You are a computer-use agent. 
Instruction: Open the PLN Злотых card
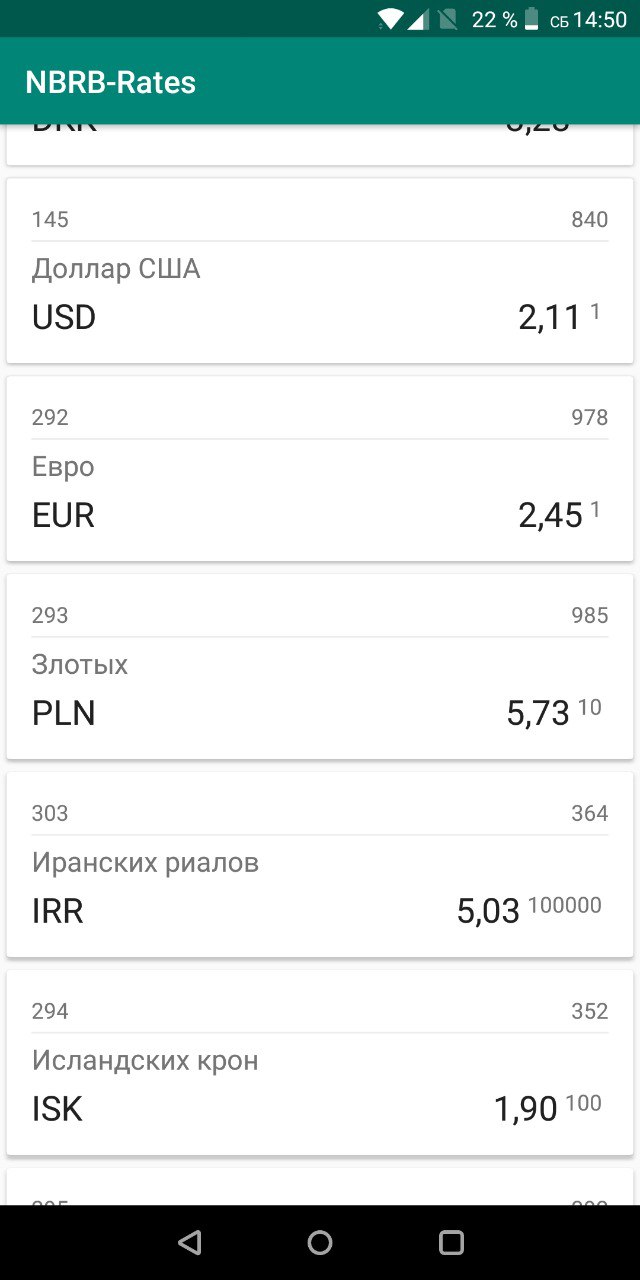pyautogui.click(x=320, y=667)
